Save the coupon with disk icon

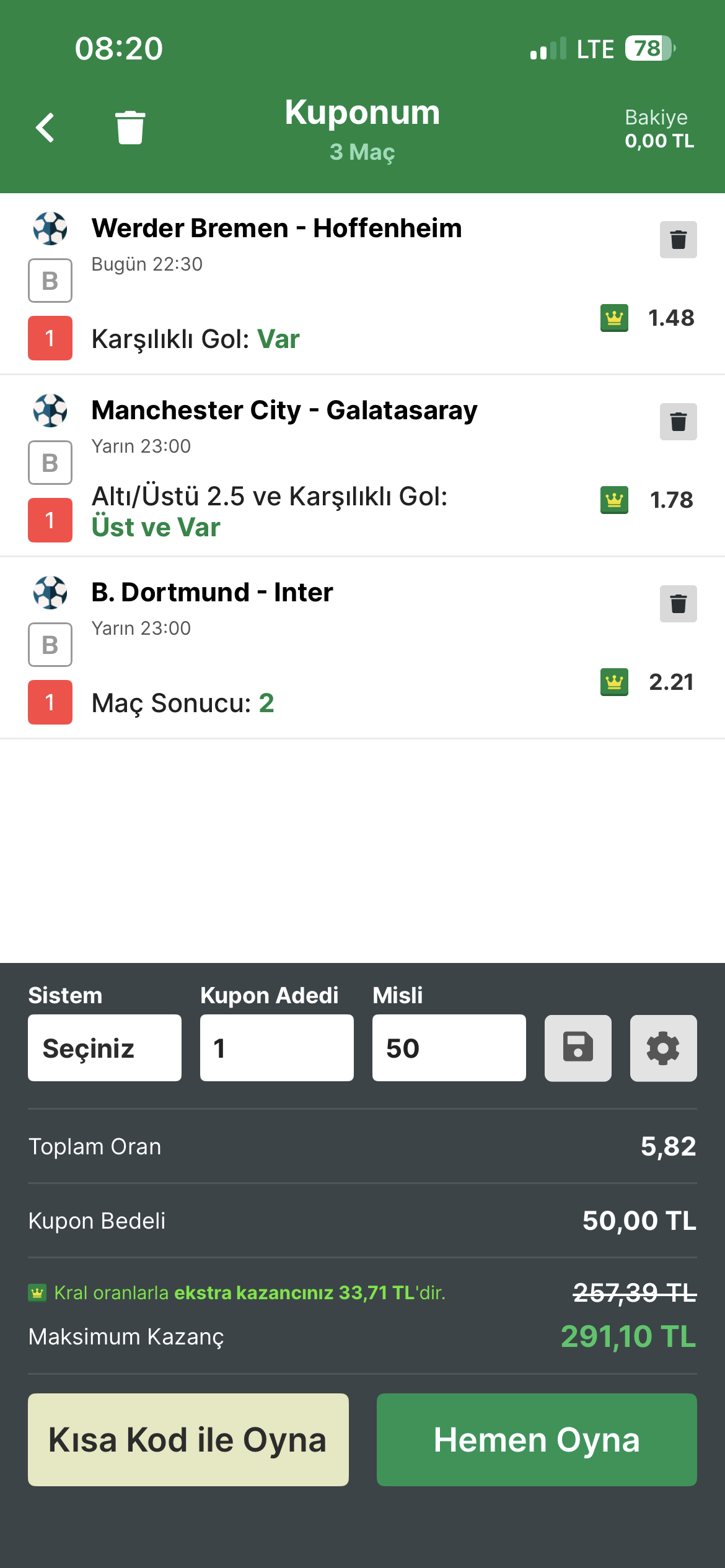pyautogui.click(x=578, y=1048)
